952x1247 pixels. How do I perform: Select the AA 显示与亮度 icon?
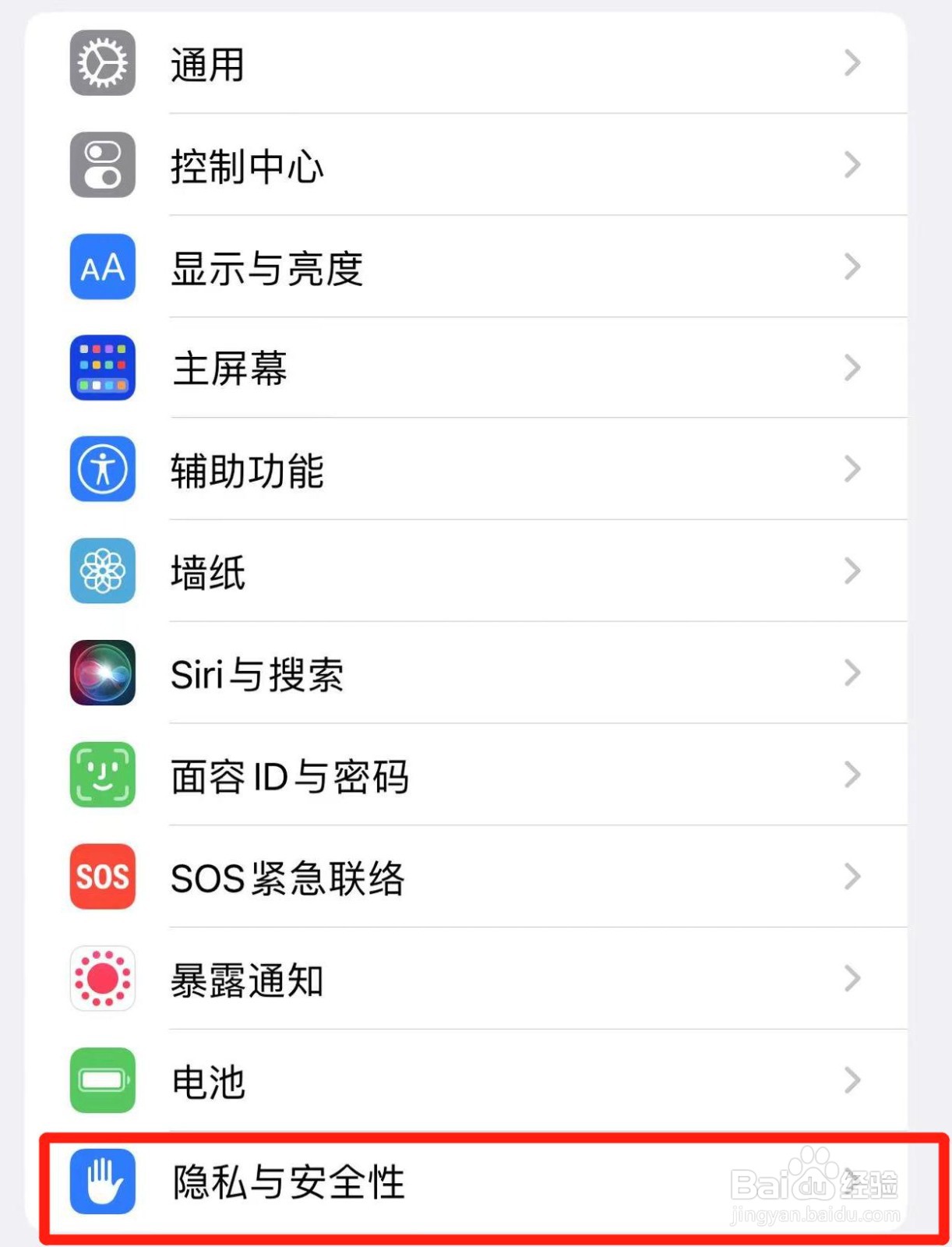101,267
